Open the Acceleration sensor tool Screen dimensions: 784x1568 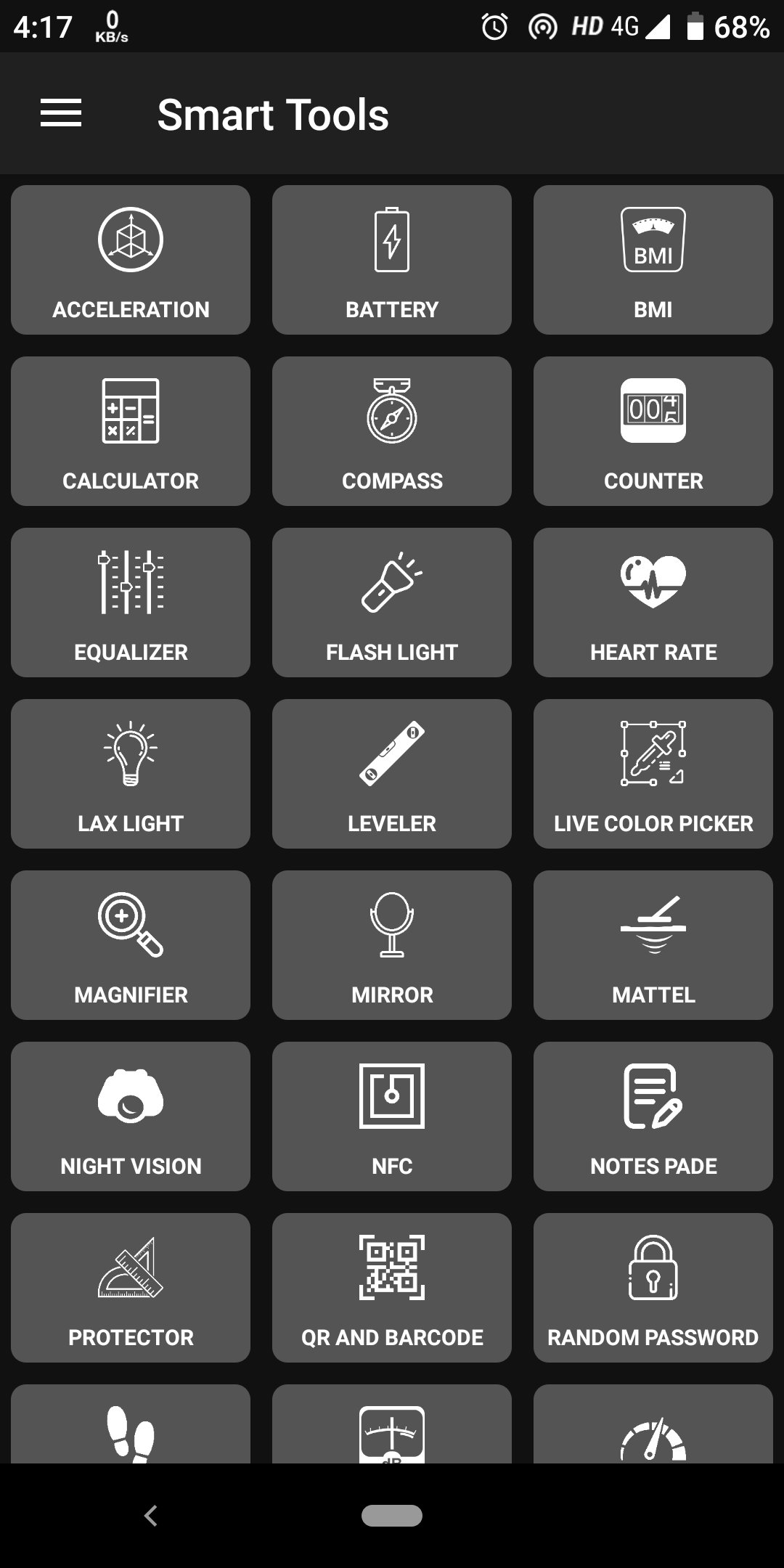pos(130,259)
